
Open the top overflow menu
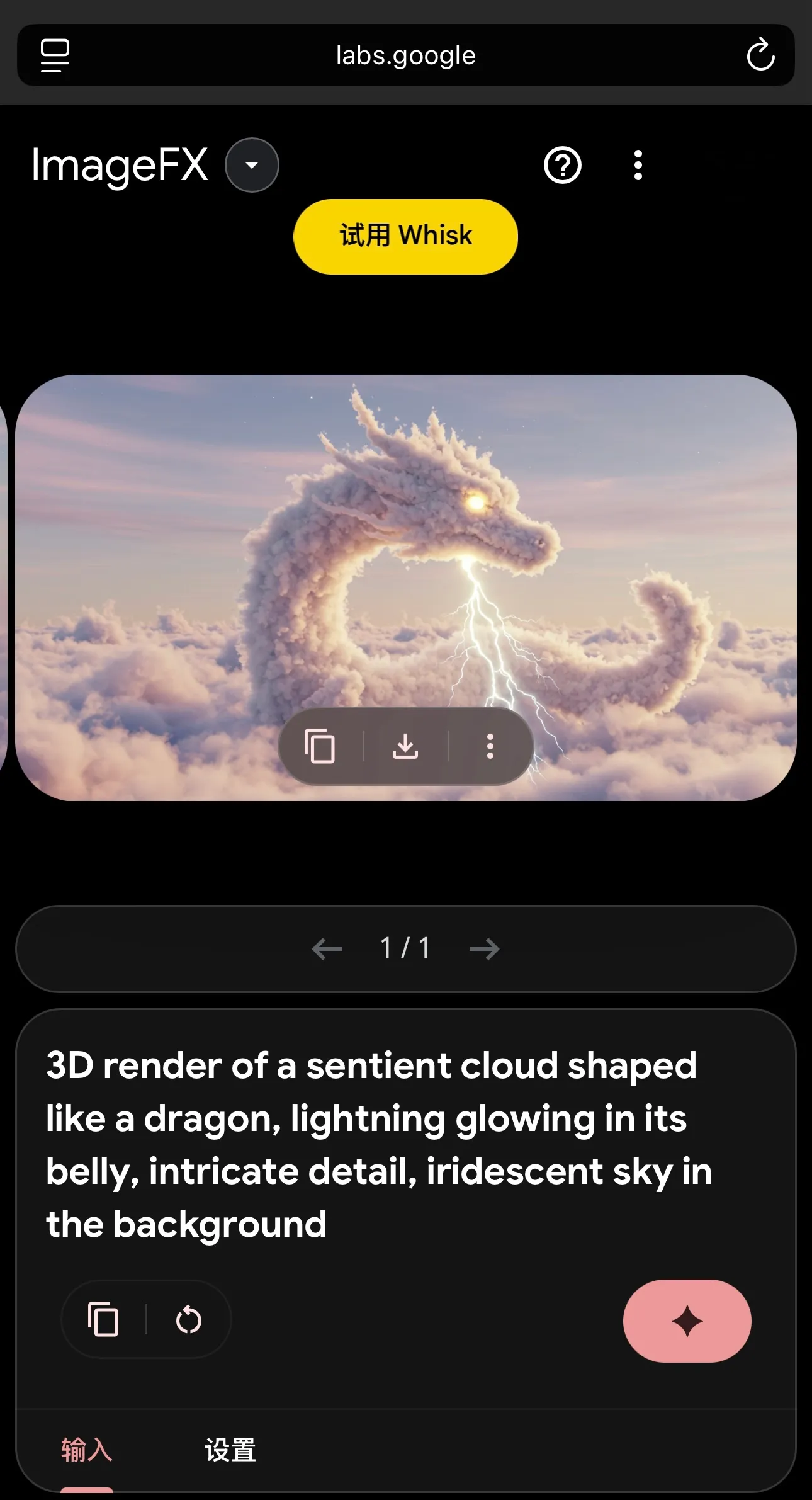(638, 165)
